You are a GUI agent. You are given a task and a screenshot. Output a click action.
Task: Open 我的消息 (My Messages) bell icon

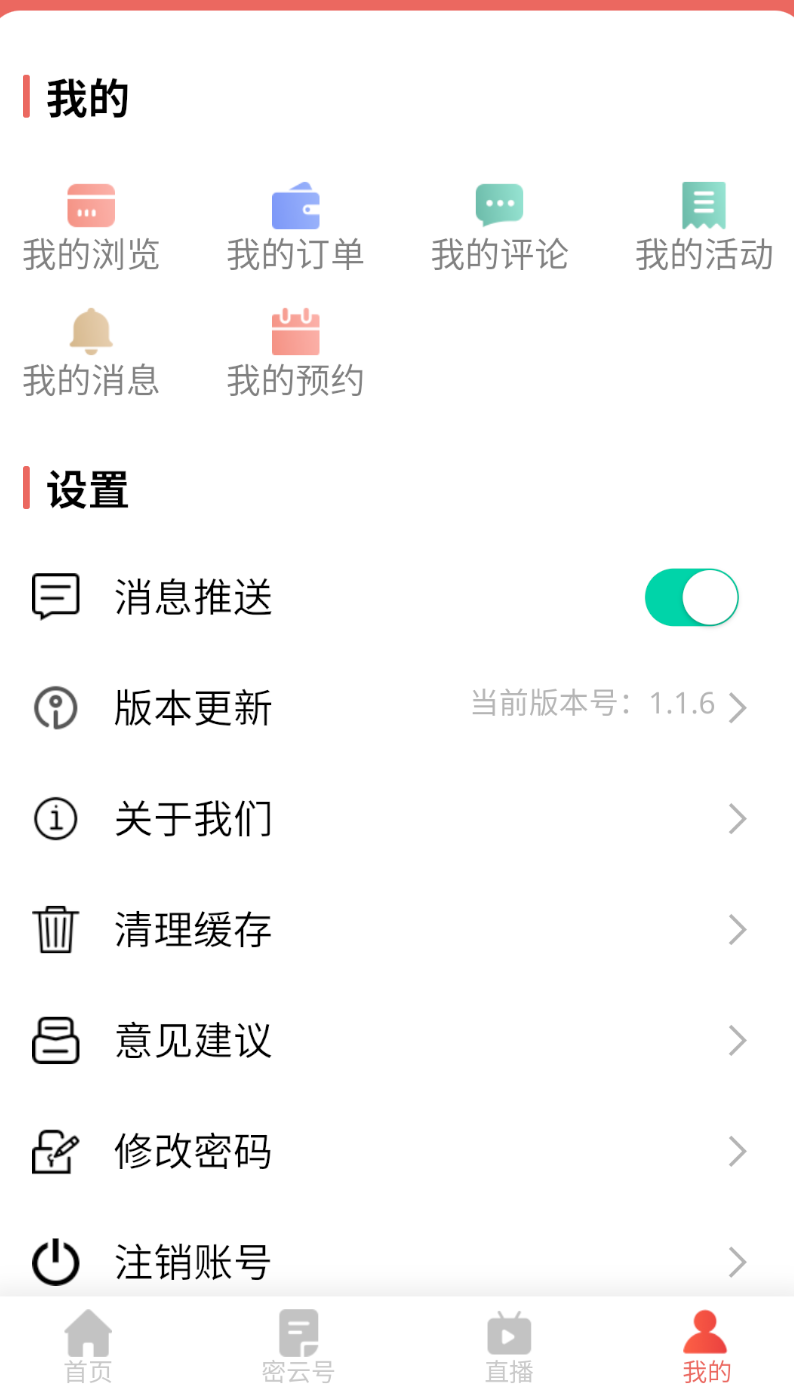click(91, 331)
